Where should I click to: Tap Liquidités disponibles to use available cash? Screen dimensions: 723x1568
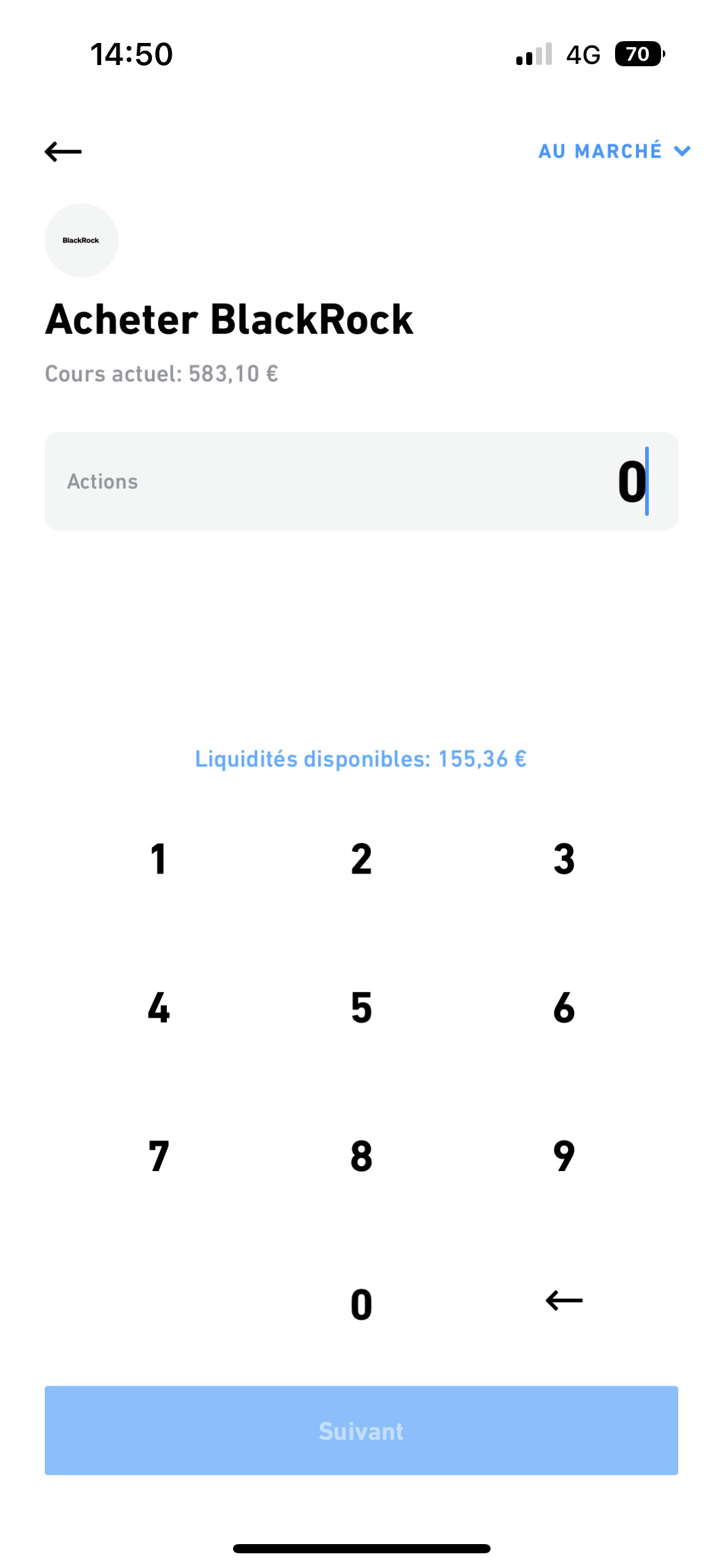(x=361, y=759)
